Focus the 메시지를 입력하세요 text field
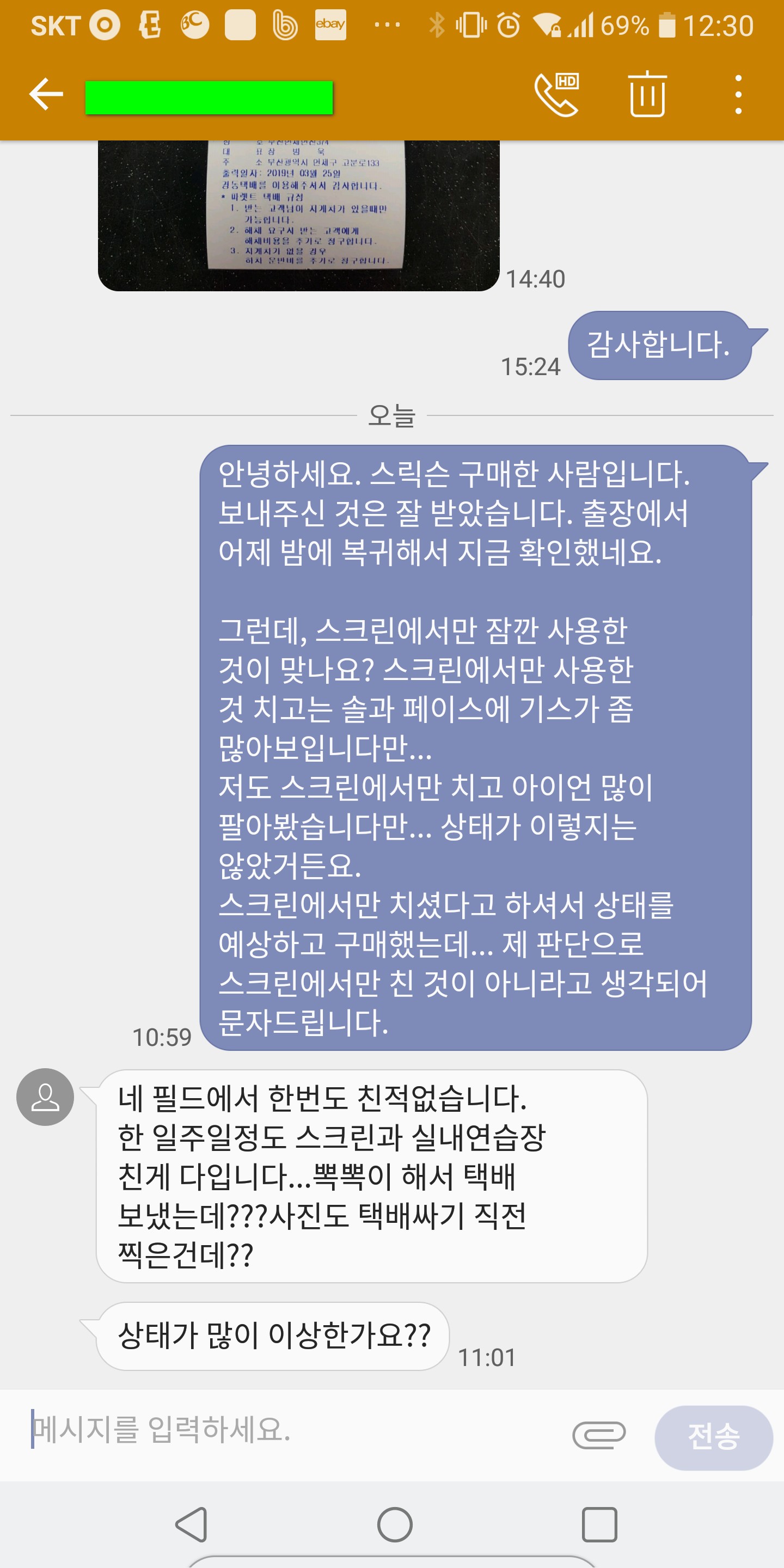The width and height of the screenshot is (784, 1568). 292,1429
